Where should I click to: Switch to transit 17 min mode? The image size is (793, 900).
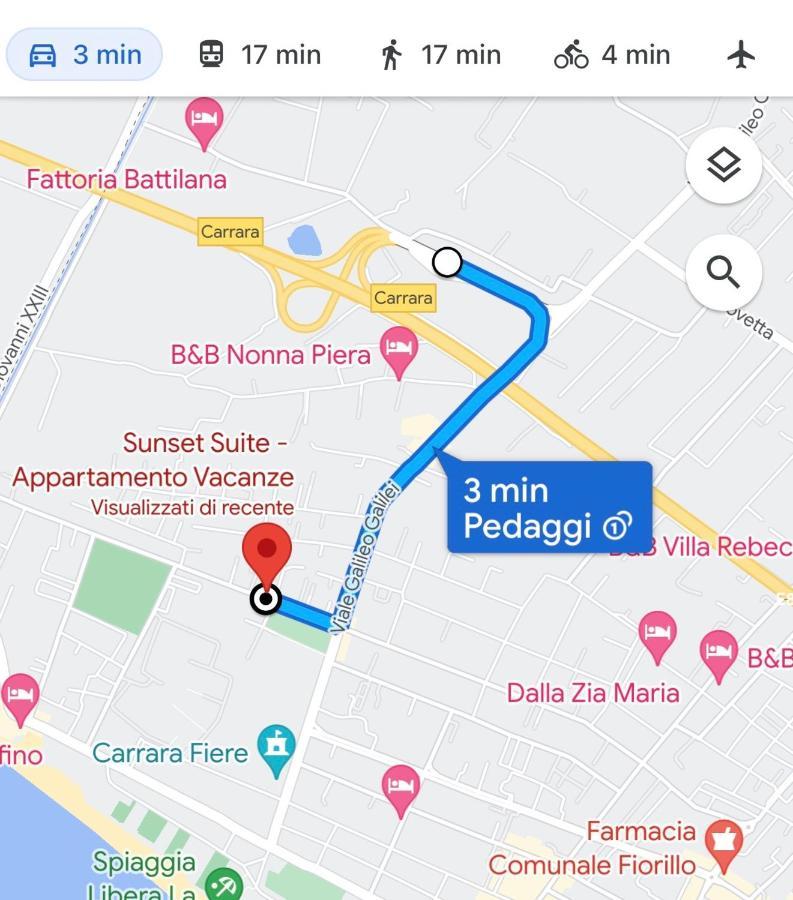point(260,54)
